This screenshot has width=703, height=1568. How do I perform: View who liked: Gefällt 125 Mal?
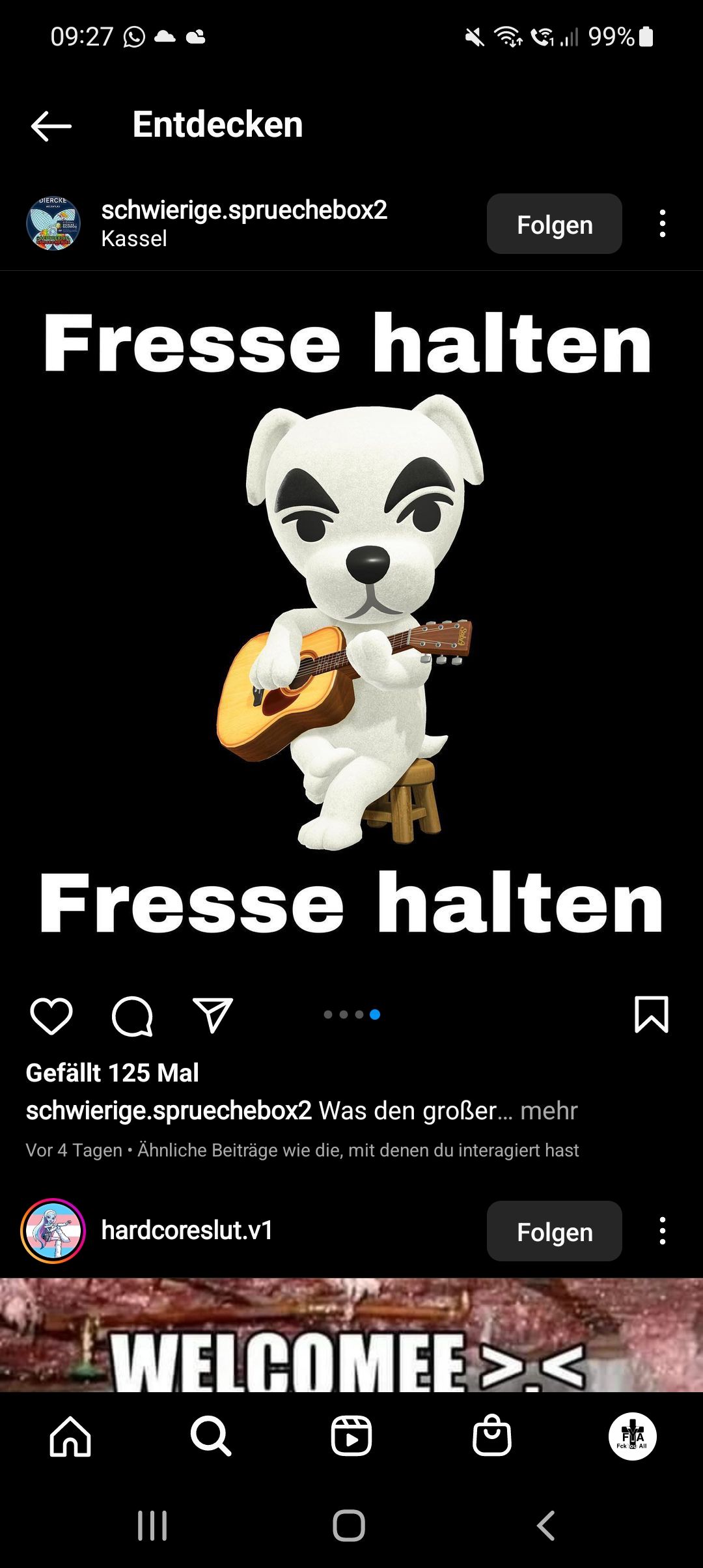pyautogui.click(x=112, y=1072)
